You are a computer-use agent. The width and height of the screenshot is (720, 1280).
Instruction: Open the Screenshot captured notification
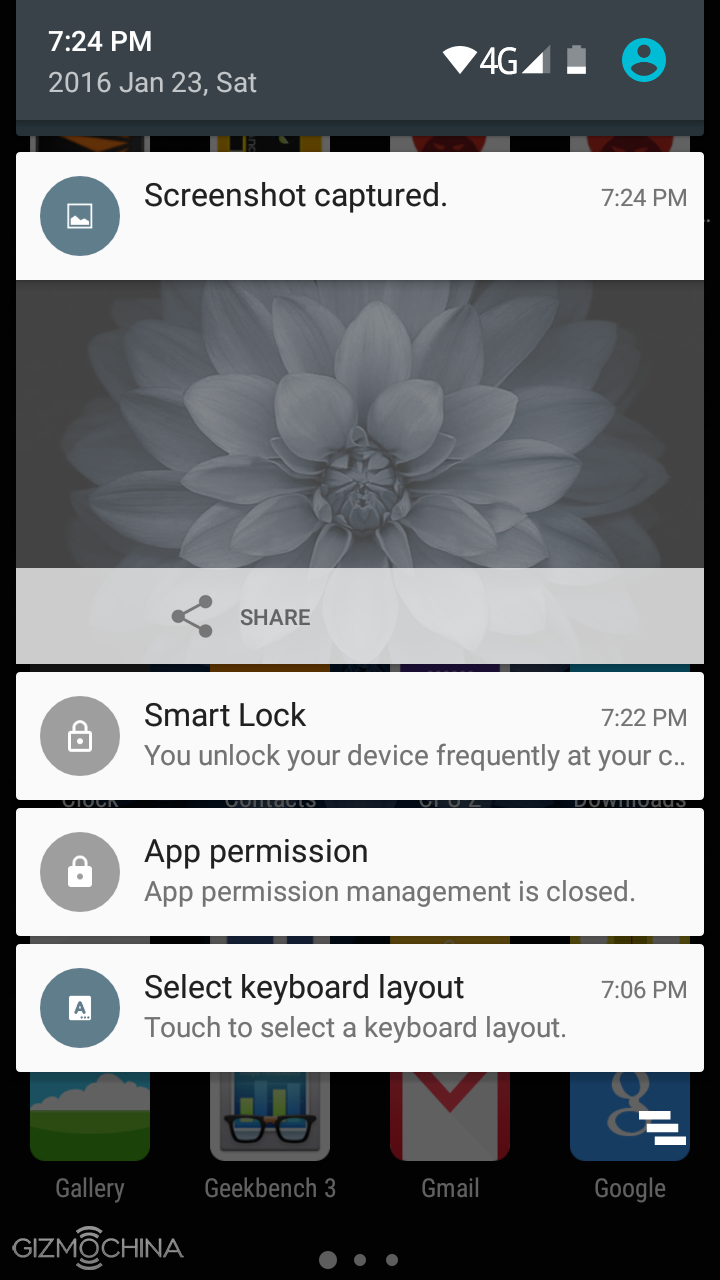pos(360,215)
